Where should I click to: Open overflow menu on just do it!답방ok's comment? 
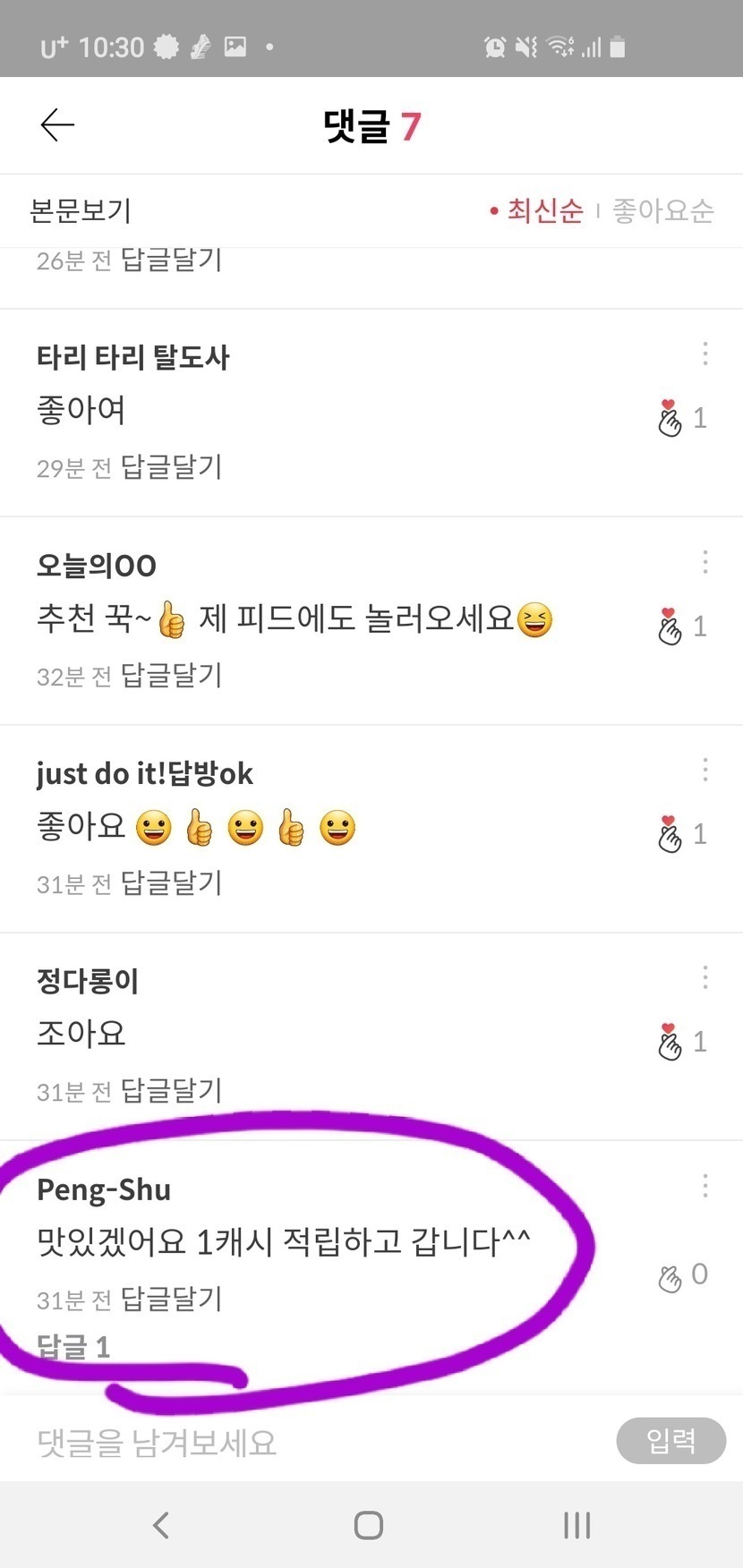tap(705, 770)
